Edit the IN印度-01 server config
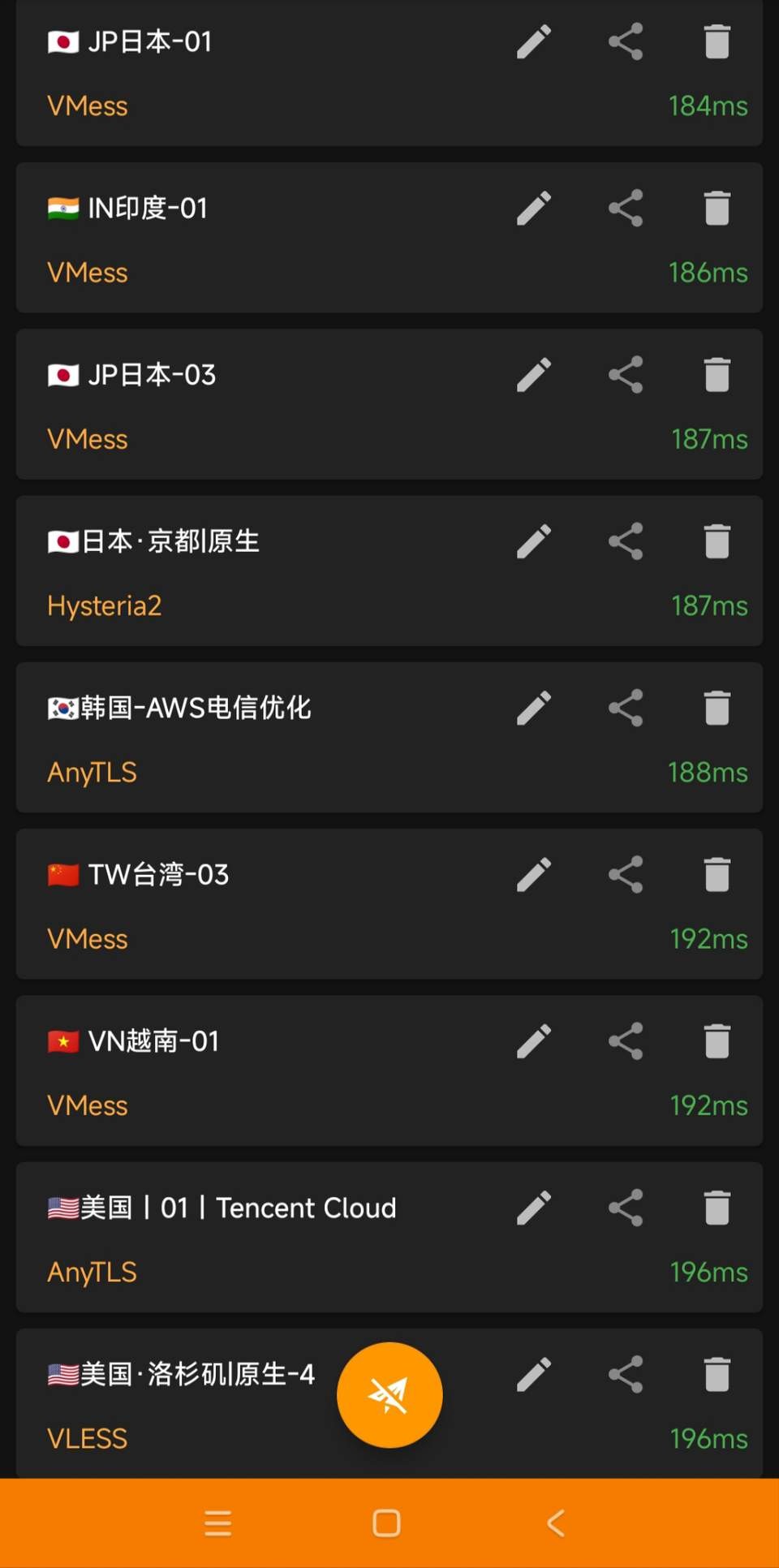This screenshot has height=1568, width=779. 534,209
